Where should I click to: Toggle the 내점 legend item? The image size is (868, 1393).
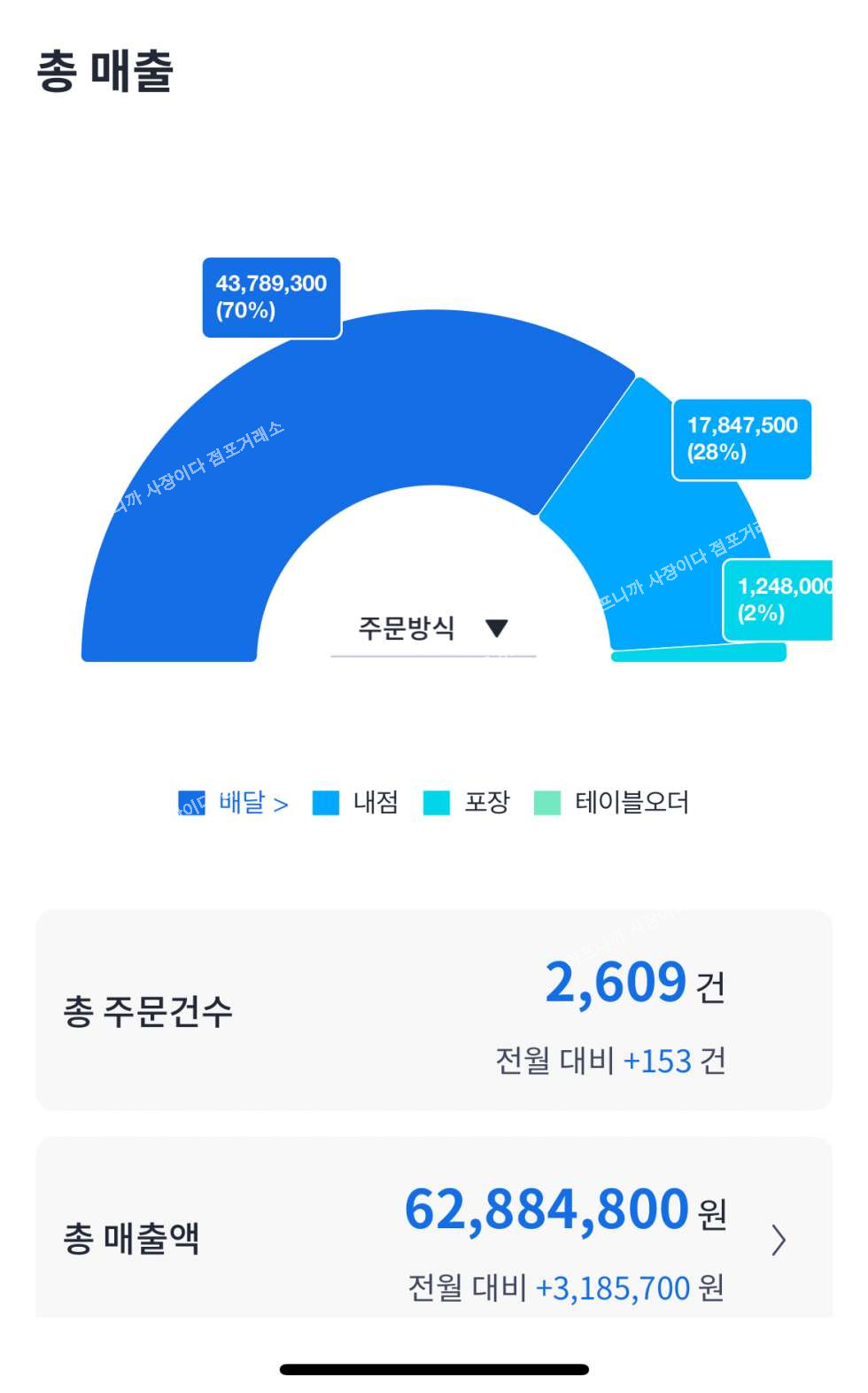tap(356, 803)
